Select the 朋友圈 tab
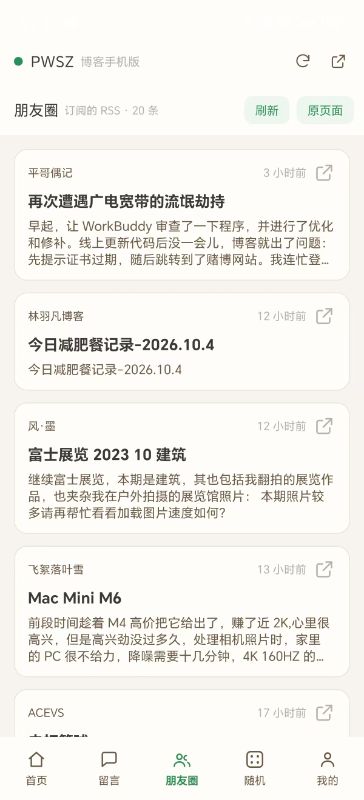 pyautogui.click(x=182, y=768)
